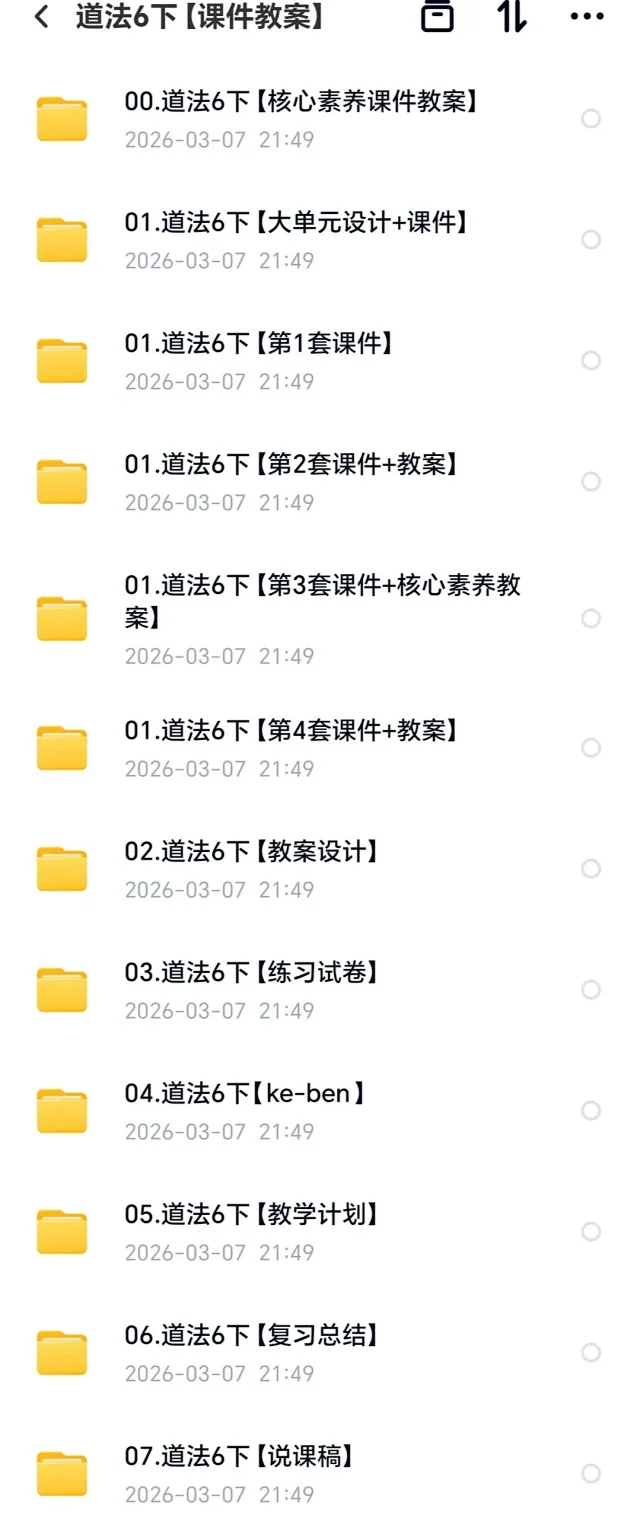Open folder 04.道法6下【ke-ben】

[245, 1111]
